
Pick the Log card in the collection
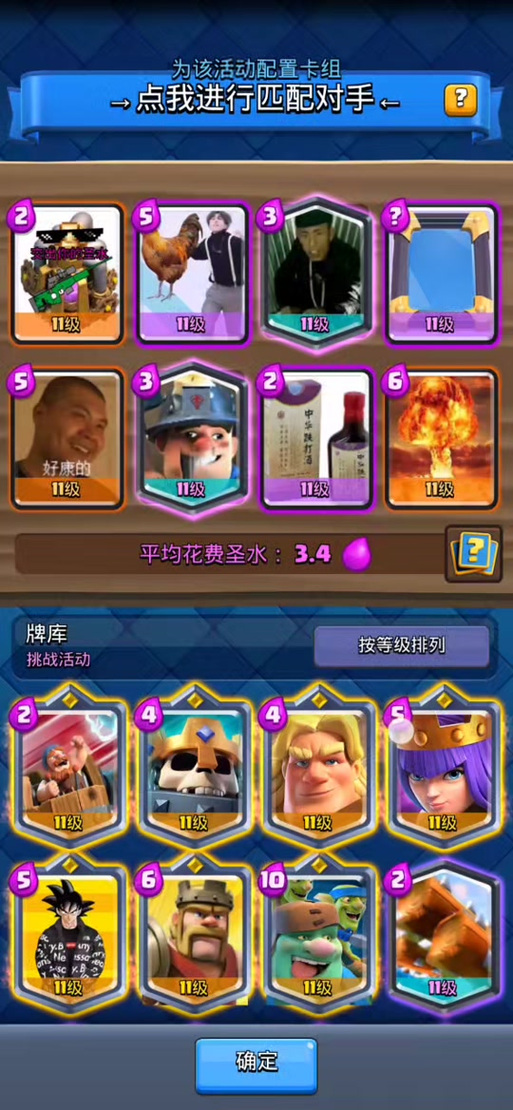442,934
